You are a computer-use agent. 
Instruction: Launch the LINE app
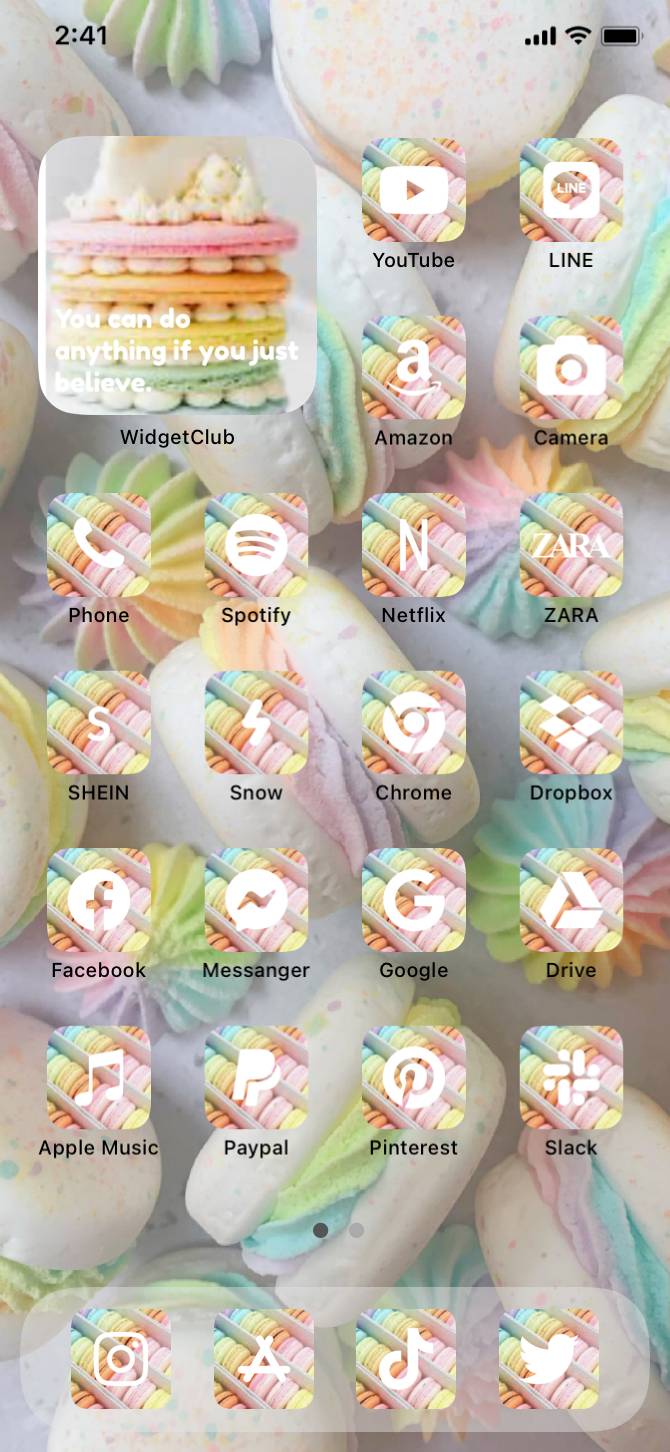pyautogui.click(x=571, y=190)
